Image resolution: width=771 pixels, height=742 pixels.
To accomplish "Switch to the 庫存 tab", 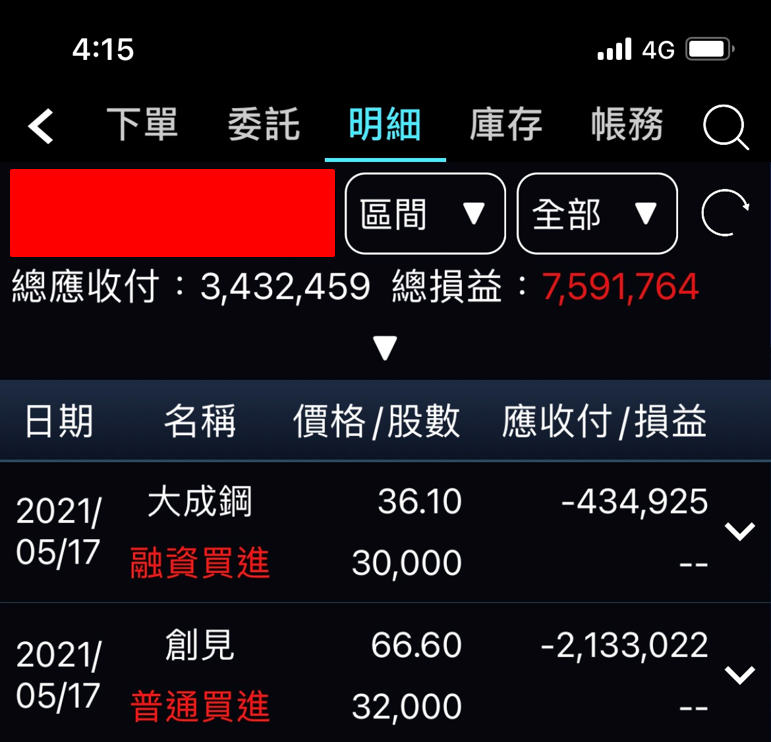I will [x=506, y=124].
